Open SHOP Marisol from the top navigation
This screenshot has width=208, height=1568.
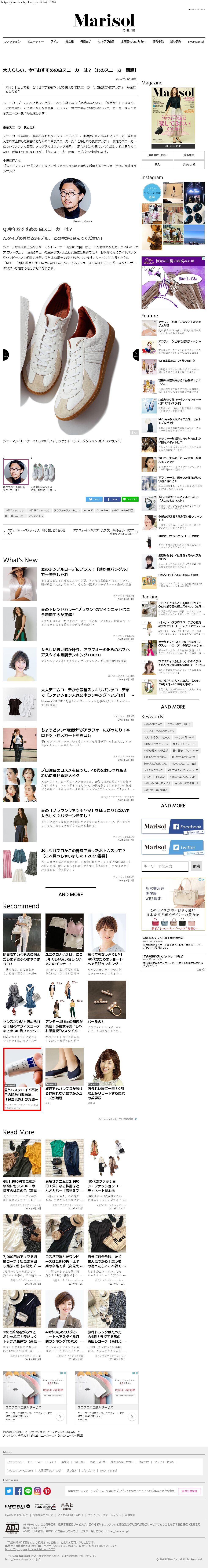(x=196, y=41)
